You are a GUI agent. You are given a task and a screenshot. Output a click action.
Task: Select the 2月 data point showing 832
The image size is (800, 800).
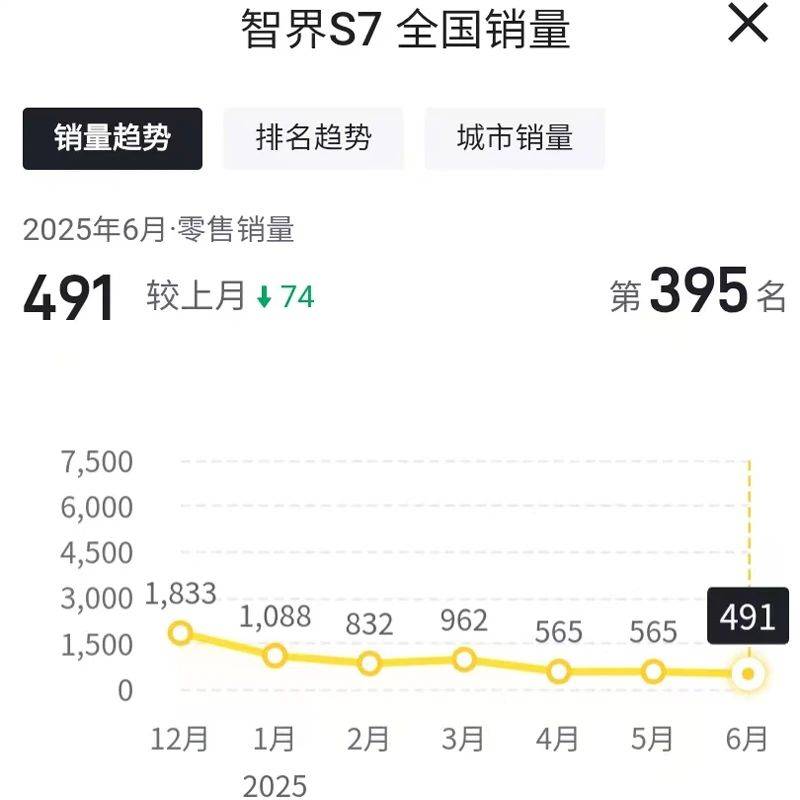pyautogui.click(x=369, y=663)
